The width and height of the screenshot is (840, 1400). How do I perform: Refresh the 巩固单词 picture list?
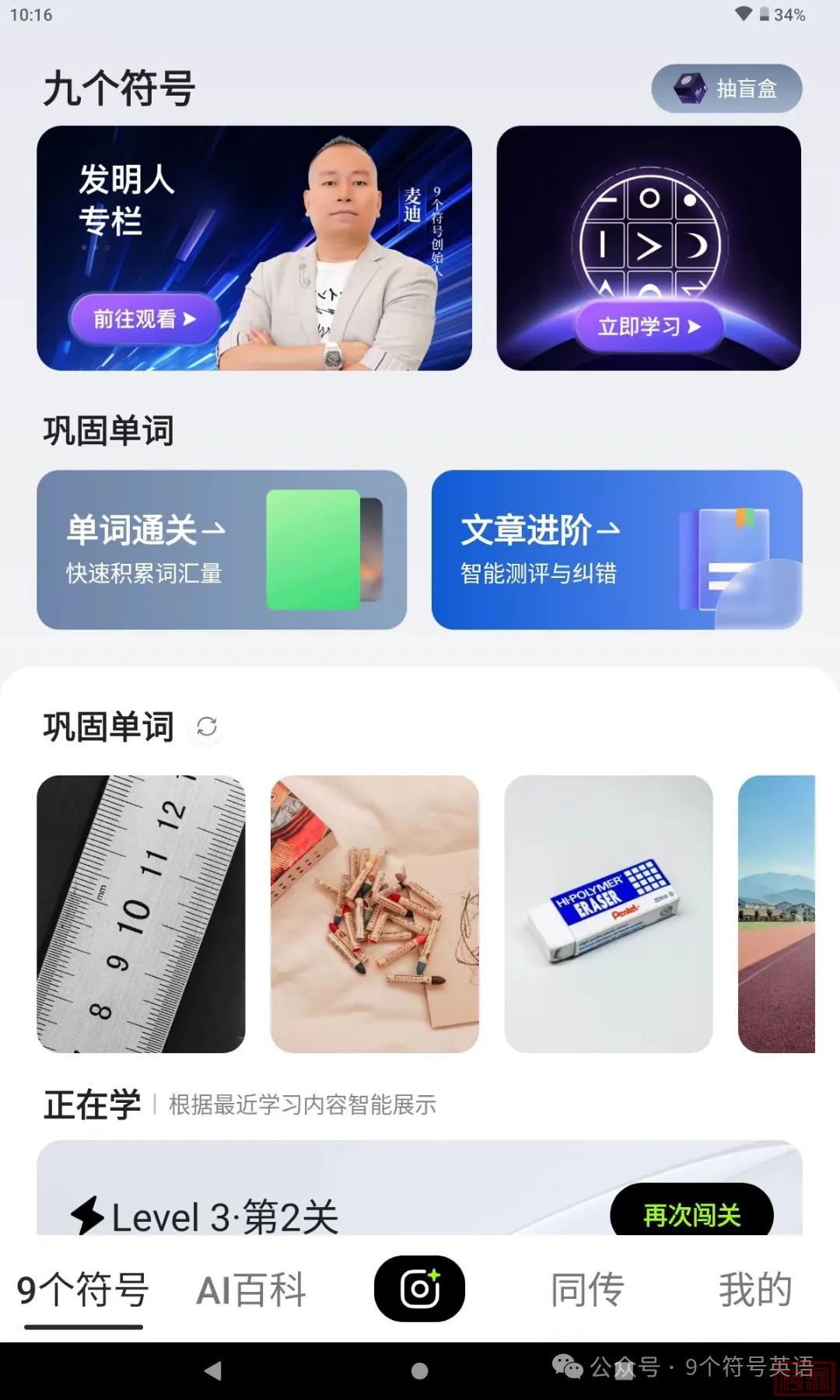[207, 726]
